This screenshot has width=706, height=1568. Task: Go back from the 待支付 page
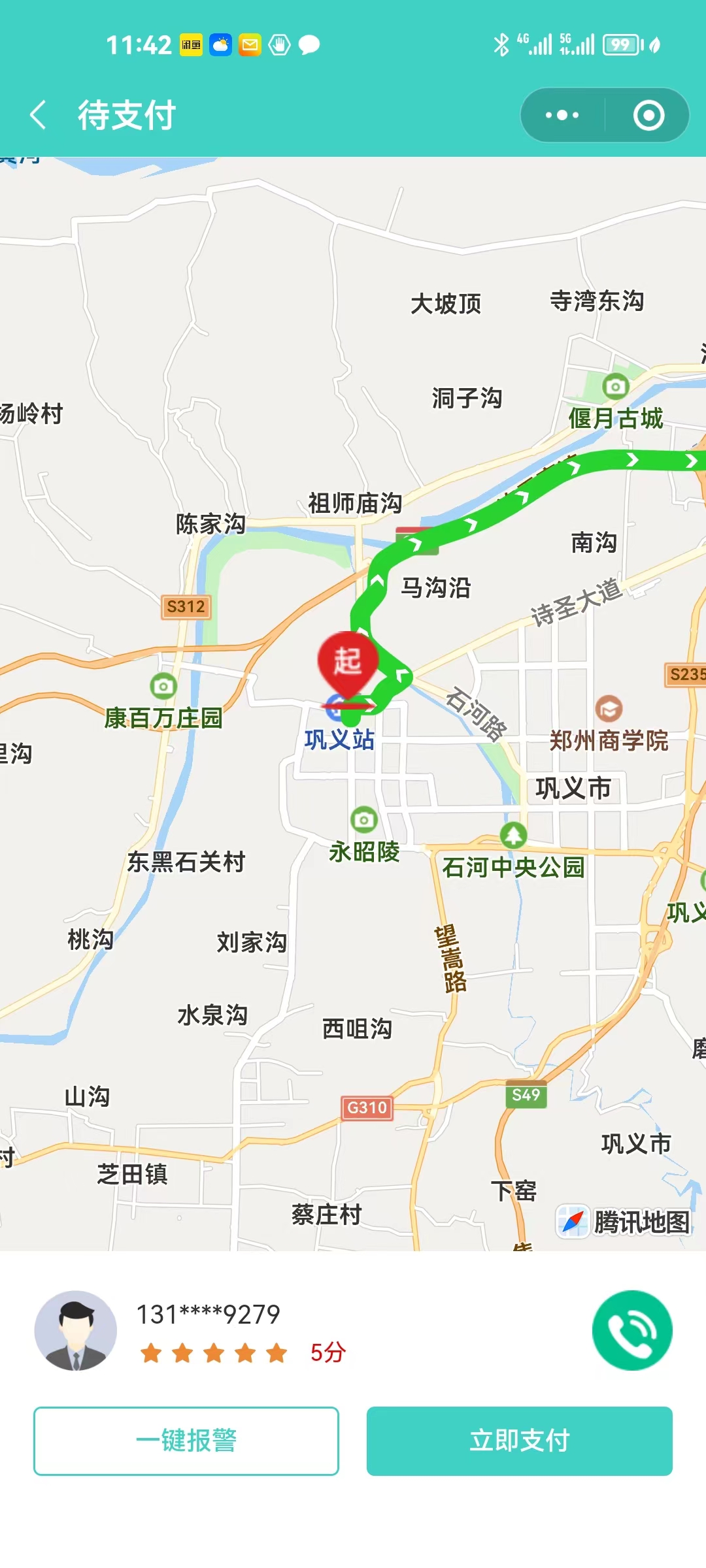coord(39,115)
